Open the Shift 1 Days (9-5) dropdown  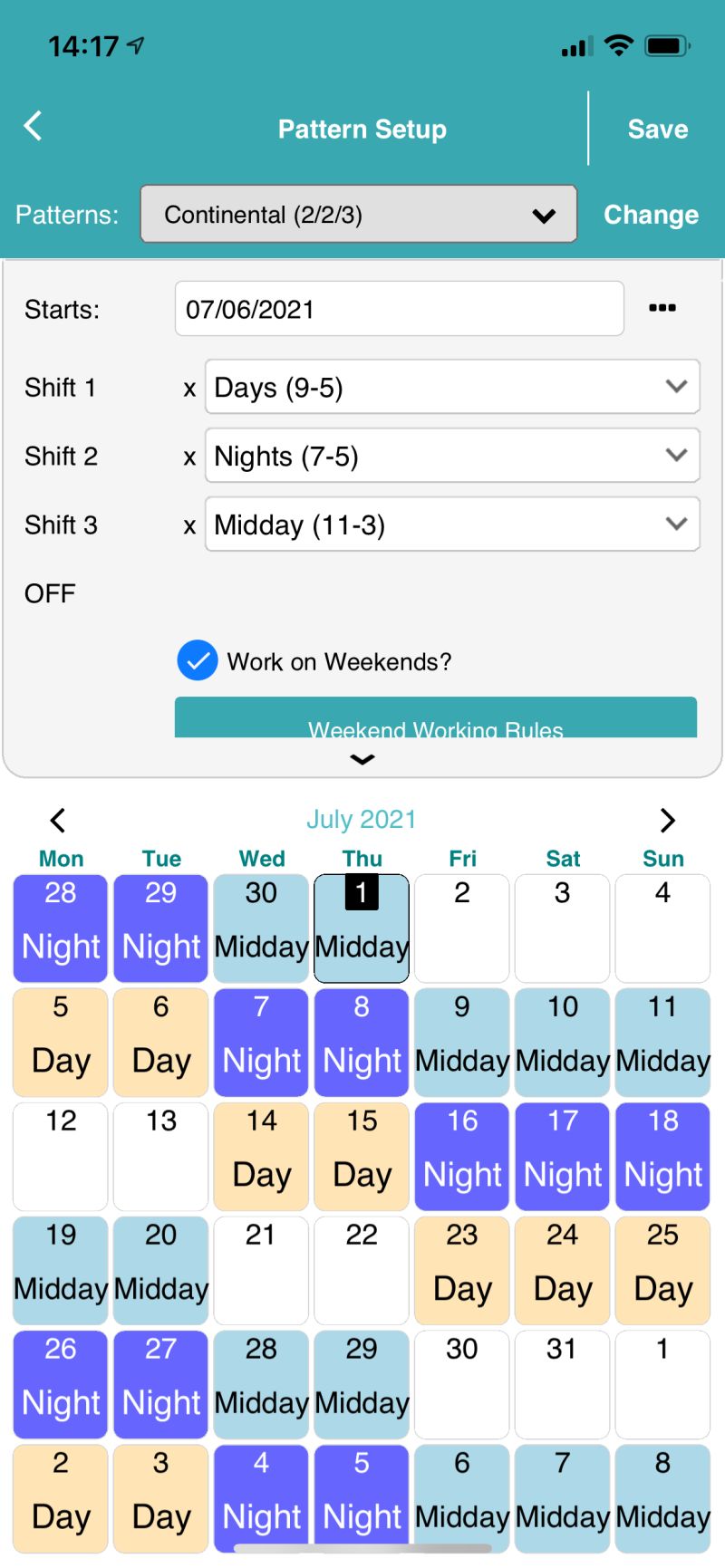click(451, 387)
